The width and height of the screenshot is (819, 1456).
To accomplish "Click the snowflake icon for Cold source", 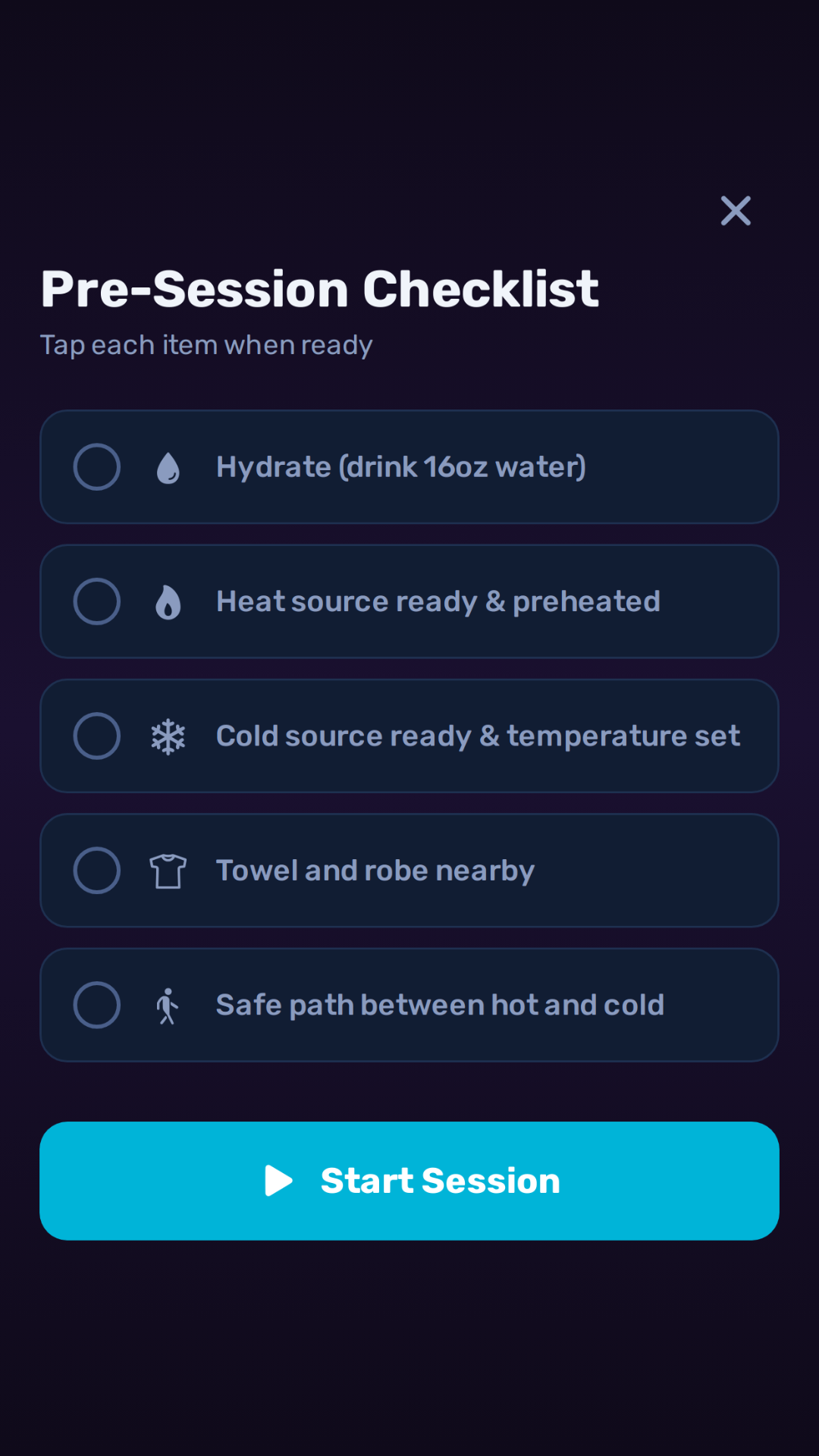I will (x=168, y=735).
